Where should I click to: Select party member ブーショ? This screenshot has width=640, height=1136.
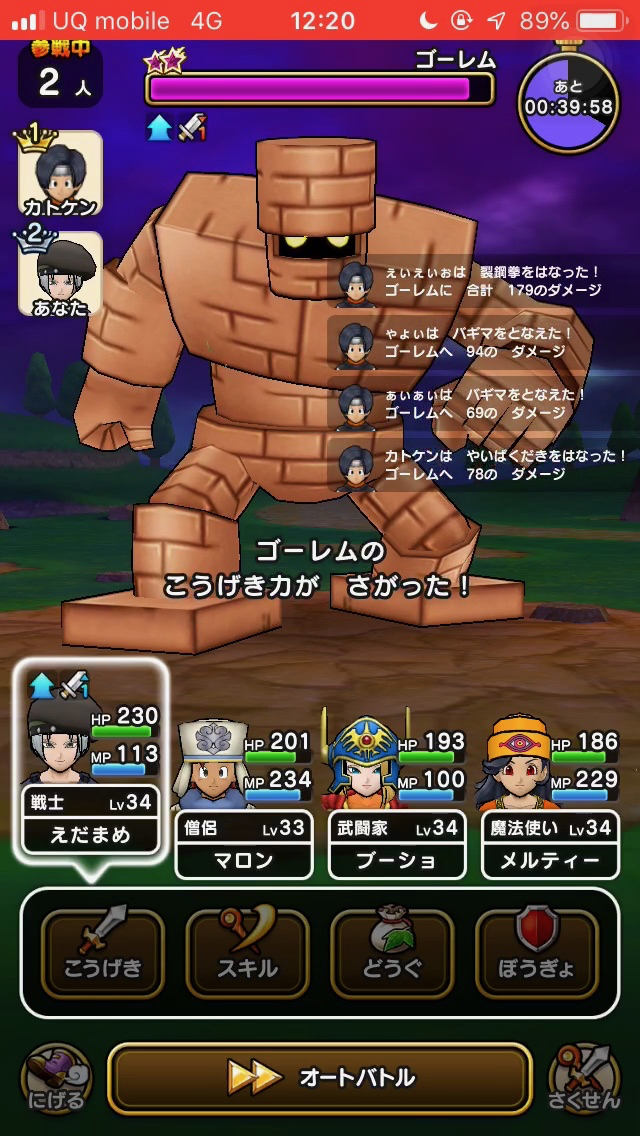(x=397, y=798)
